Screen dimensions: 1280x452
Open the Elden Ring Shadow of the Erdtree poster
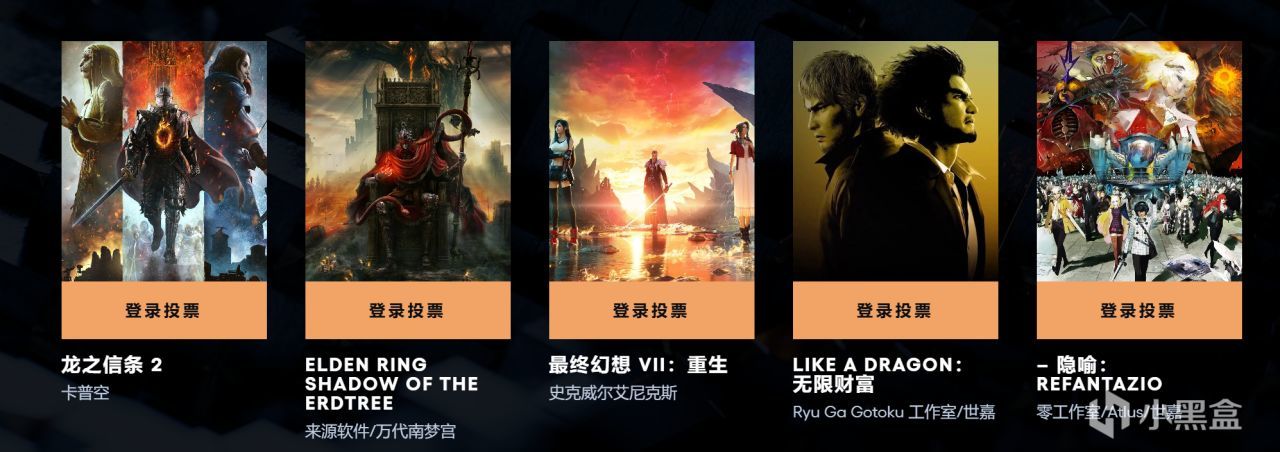(x=407, y=161)
